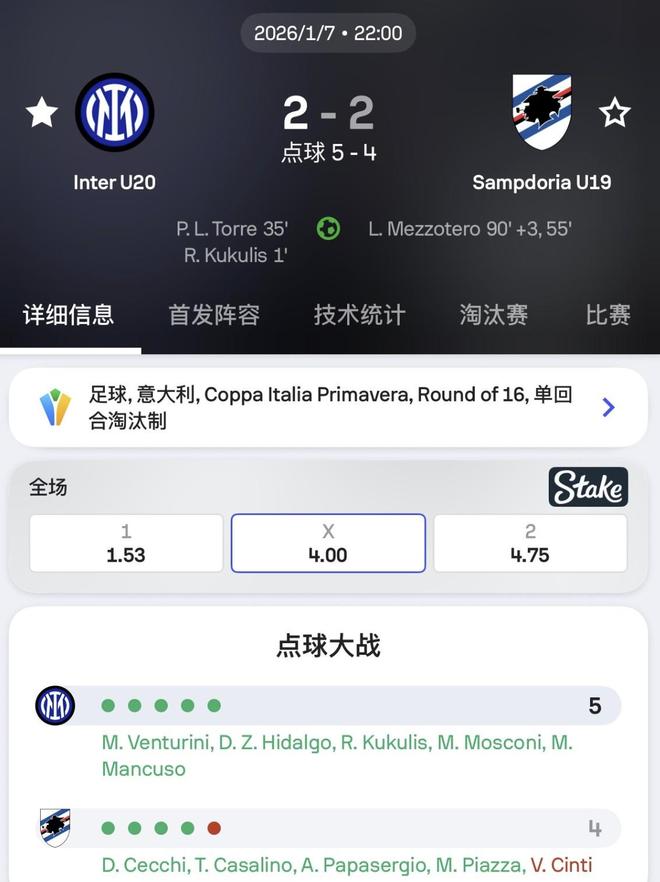
Task: Open Coppa Italia Primavera tournament row
Action: pos(328,407)
